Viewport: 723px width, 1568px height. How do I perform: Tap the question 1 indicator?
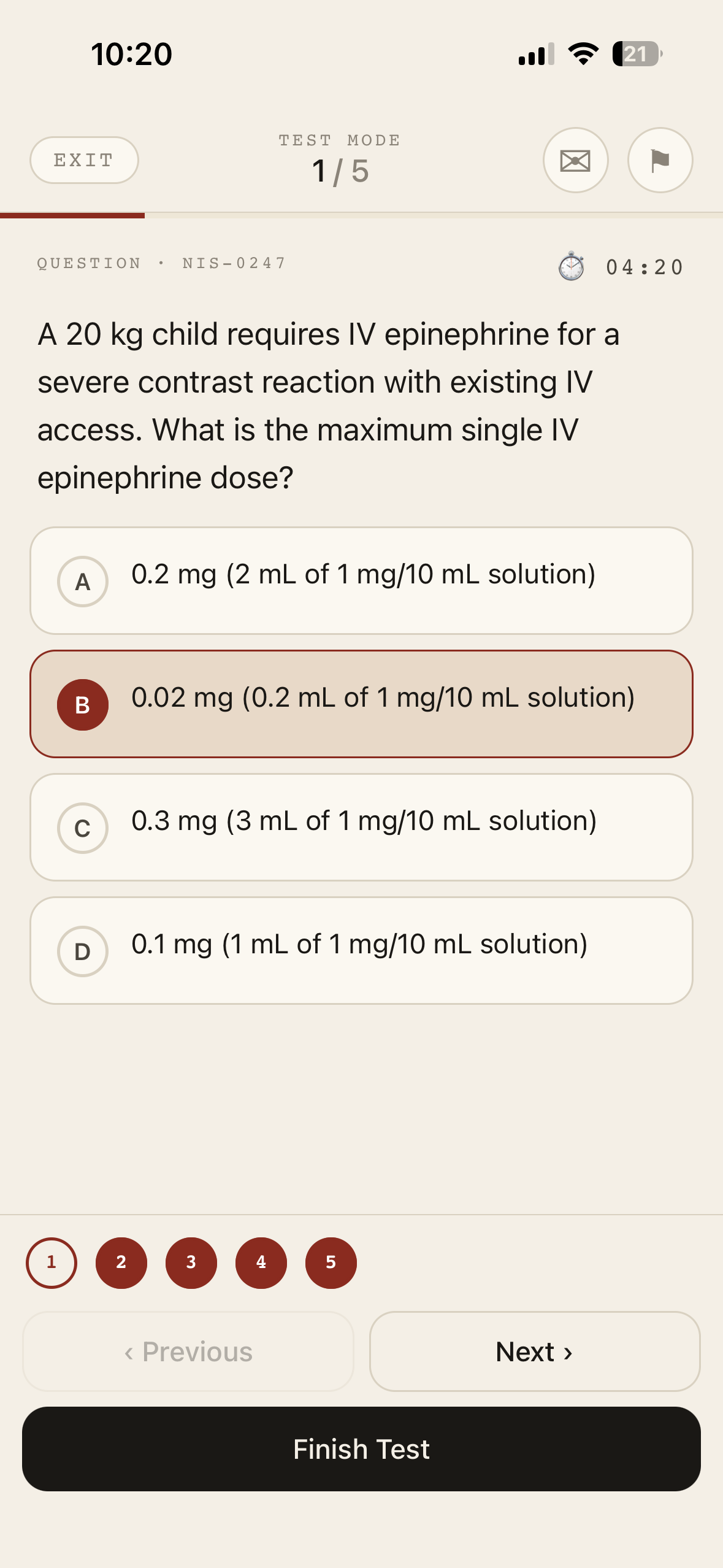pyautogui.click(x=52, y=1262)
